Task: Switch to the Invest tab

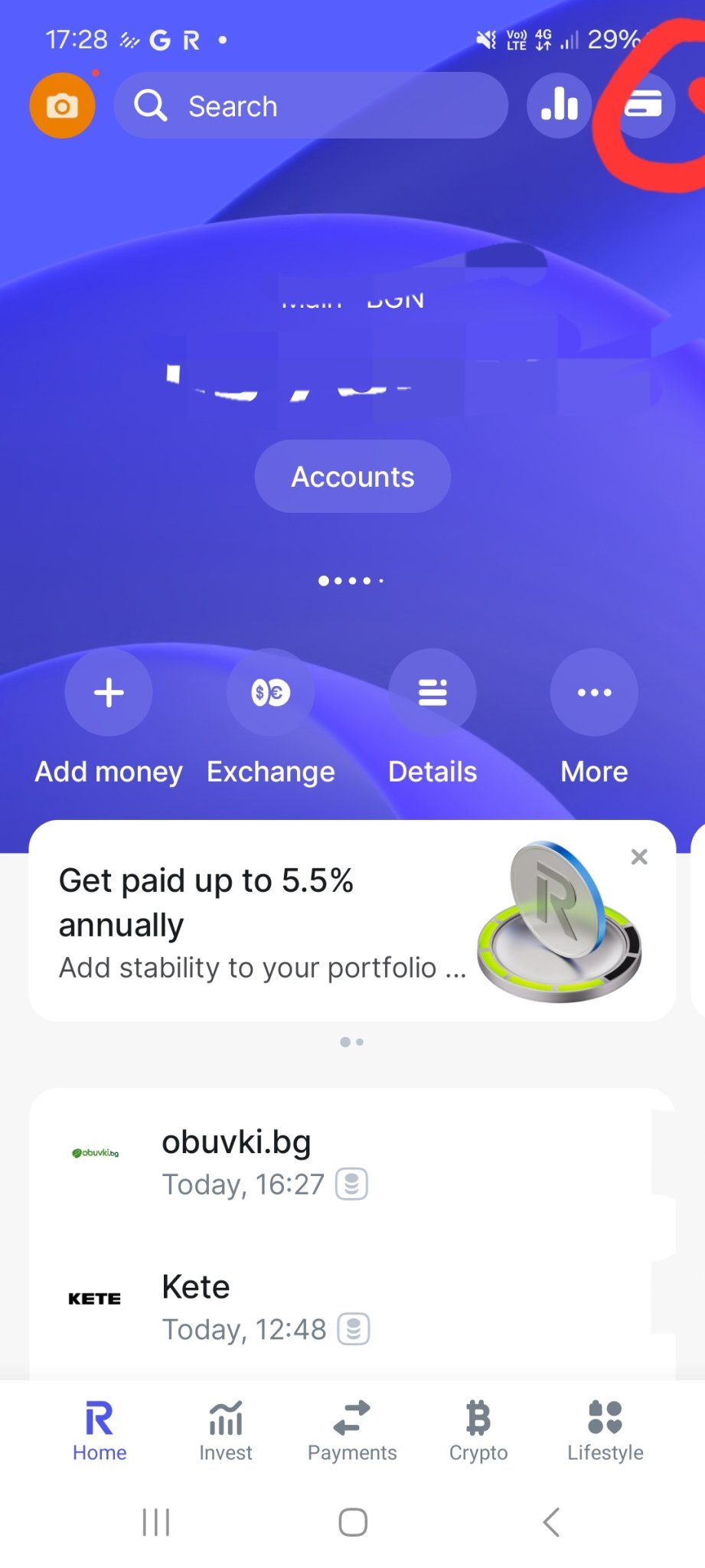Action: coord(225,1430)
